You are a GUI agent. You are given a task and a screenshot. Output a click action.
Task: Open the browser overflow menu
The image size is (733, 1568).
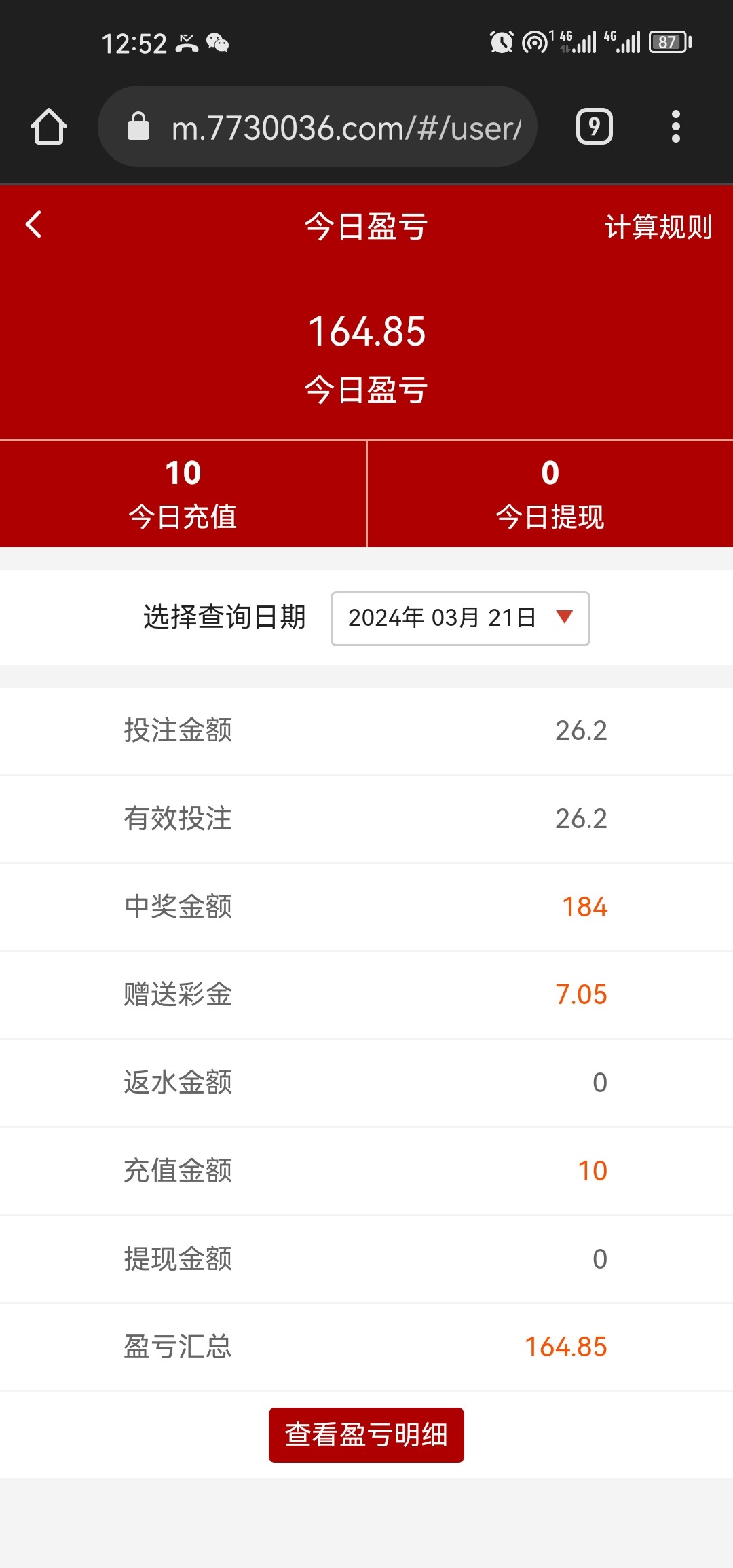pyautogui.click(x=675, y=127)
